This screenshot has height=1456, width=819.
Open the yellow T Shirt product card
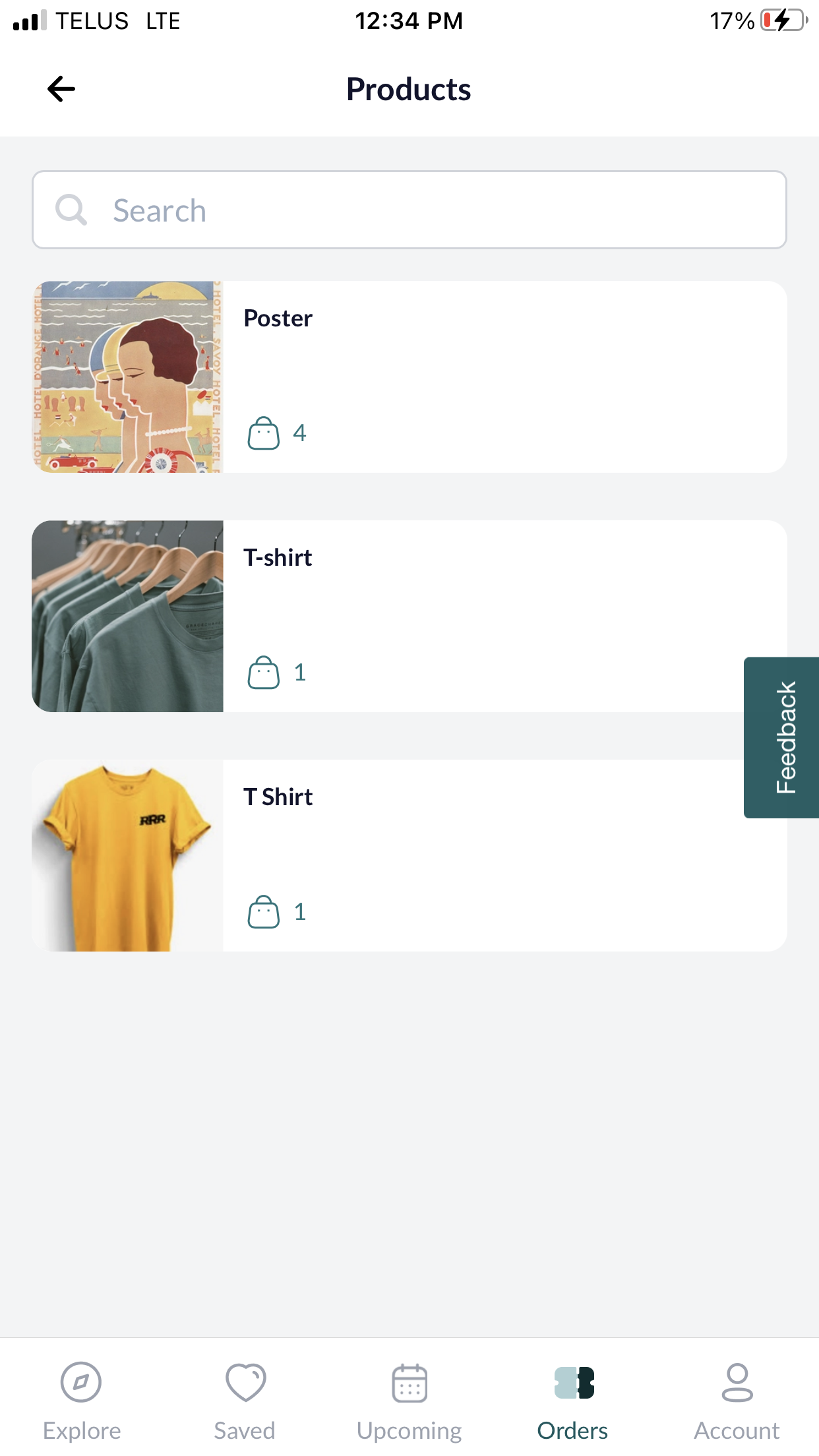click(x=409, y=856)
